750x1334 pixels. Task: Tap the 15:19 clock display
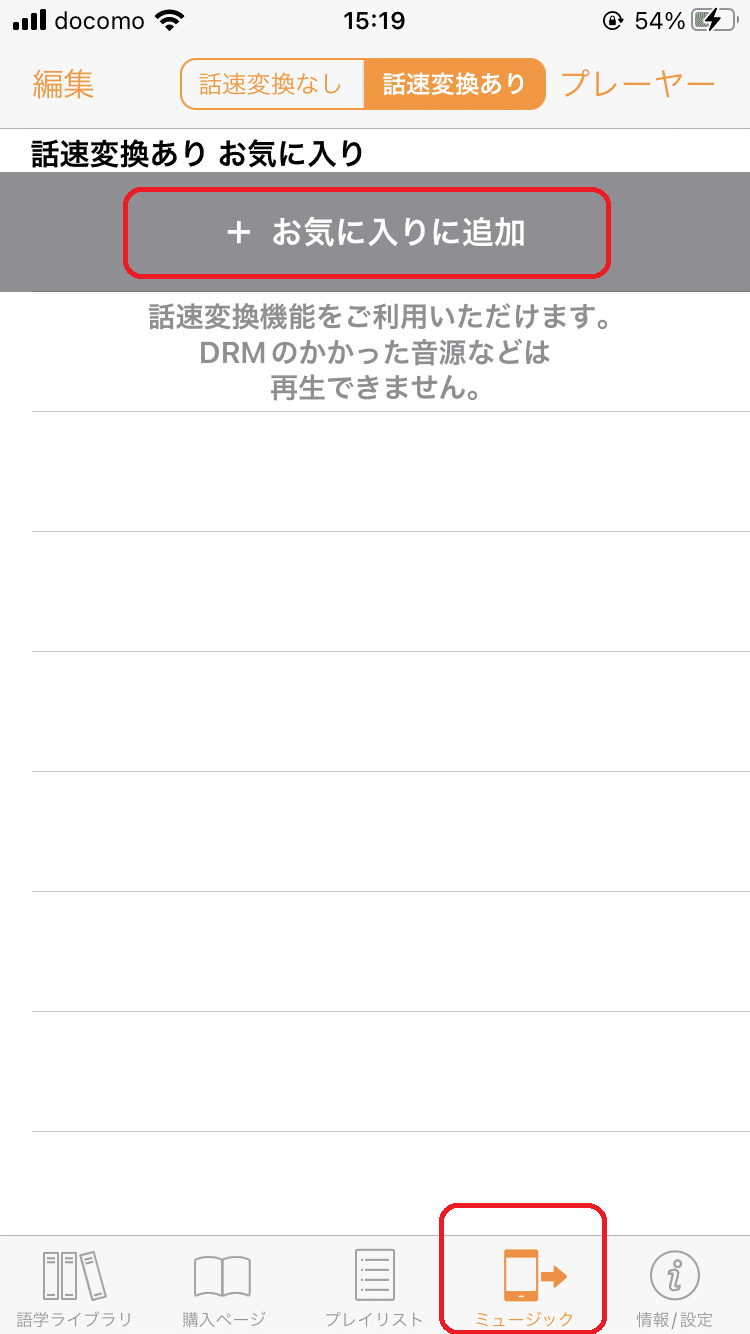[x=375, y=18]
